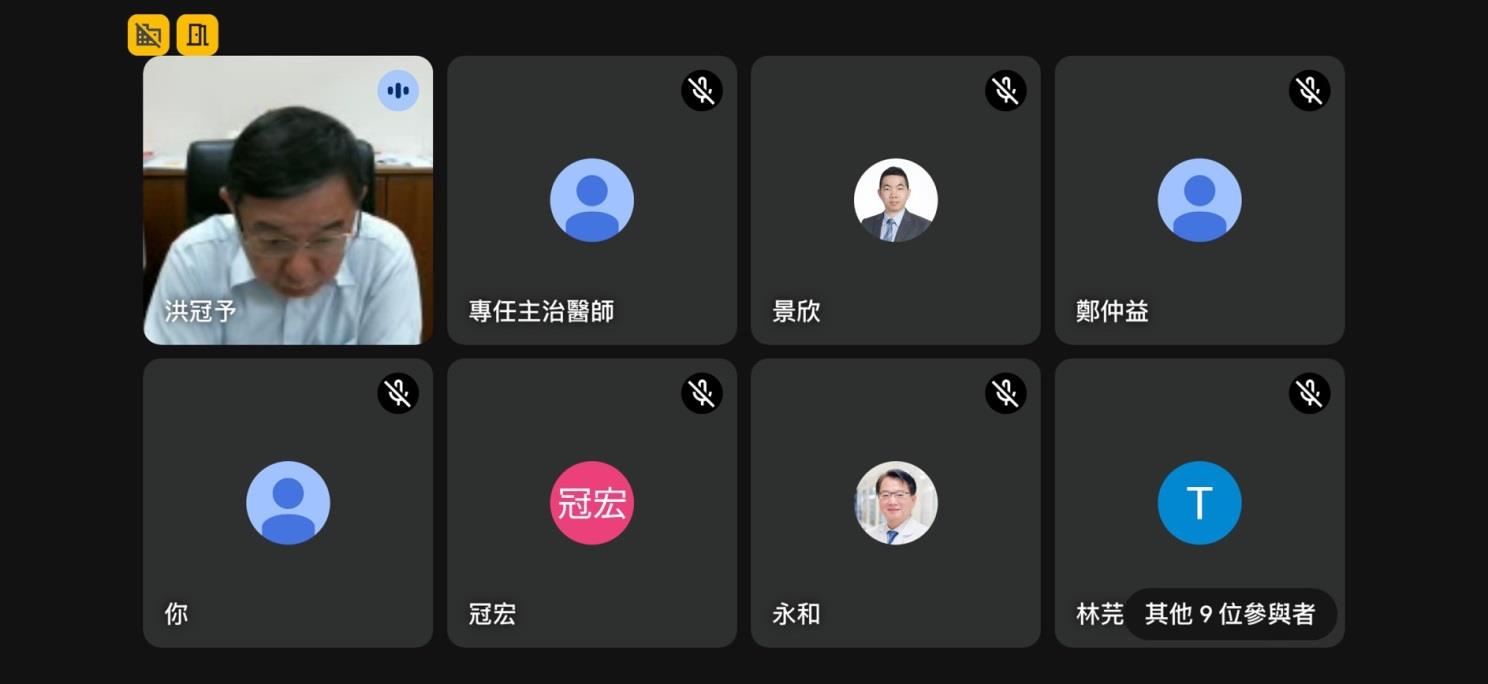Image resolution: width=1488 pixels, height=684 pixels.
Task: Select the 專任主治醫師 participant tile
Action: [x=592, y=200]
